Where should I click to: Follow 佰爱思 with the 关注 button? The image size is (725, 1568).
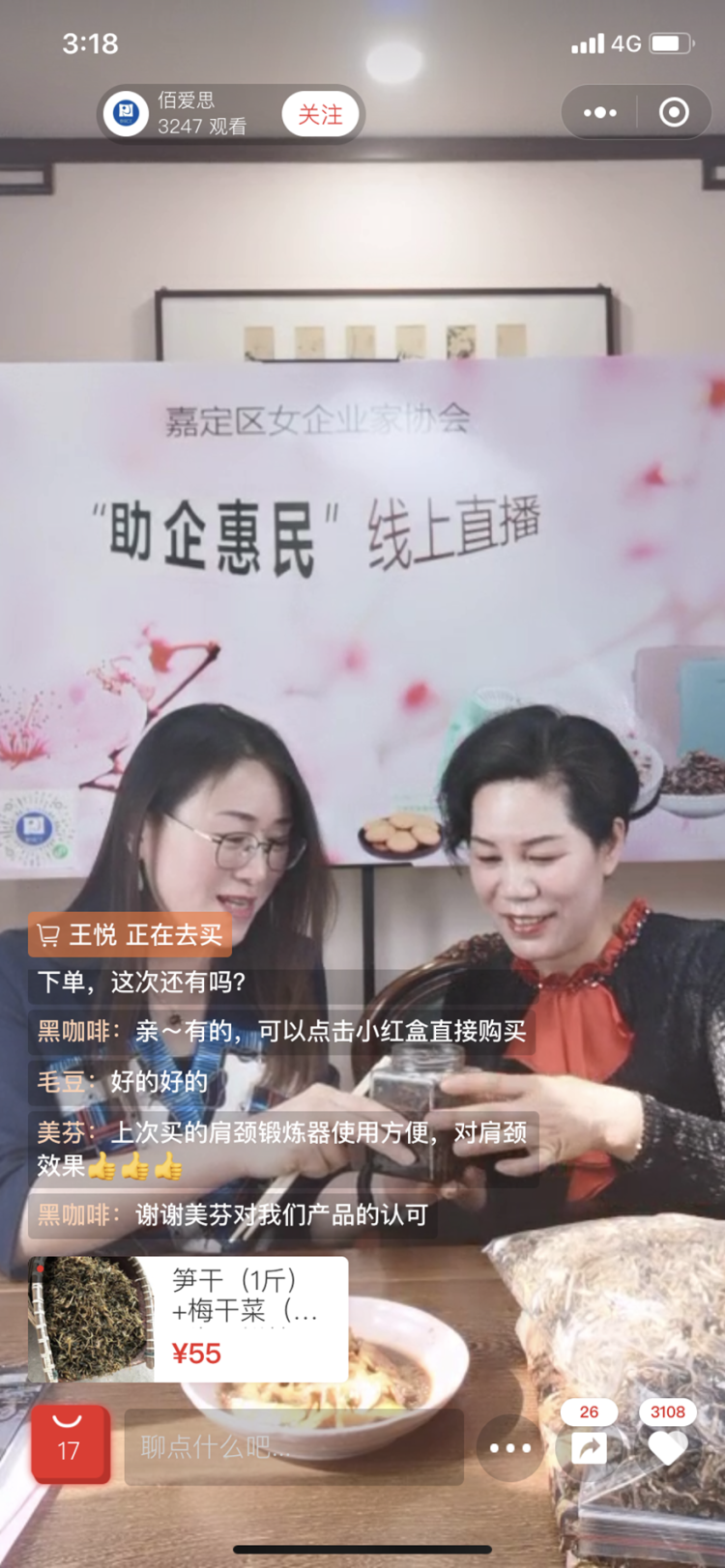point(320,115)
